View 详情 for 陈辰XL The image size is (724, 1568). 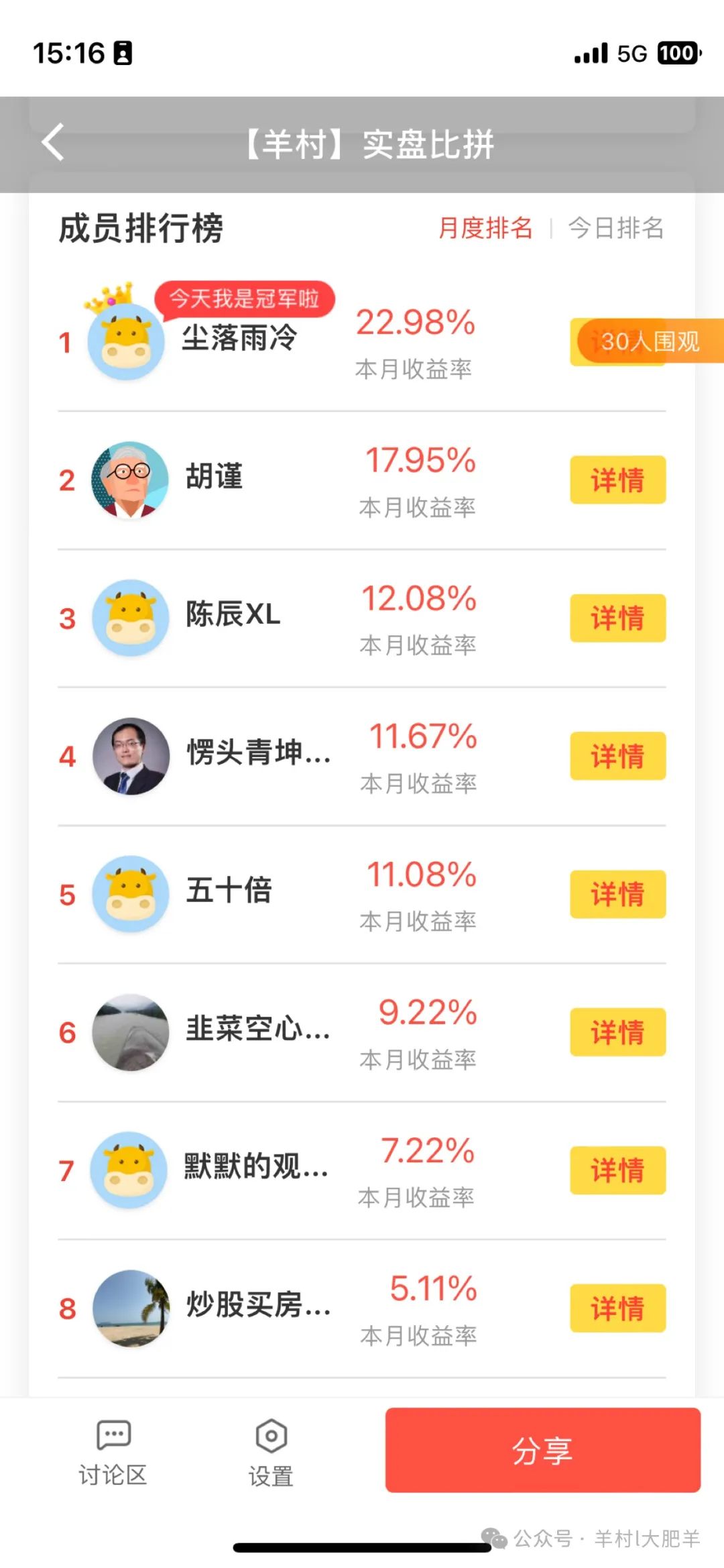617,618
